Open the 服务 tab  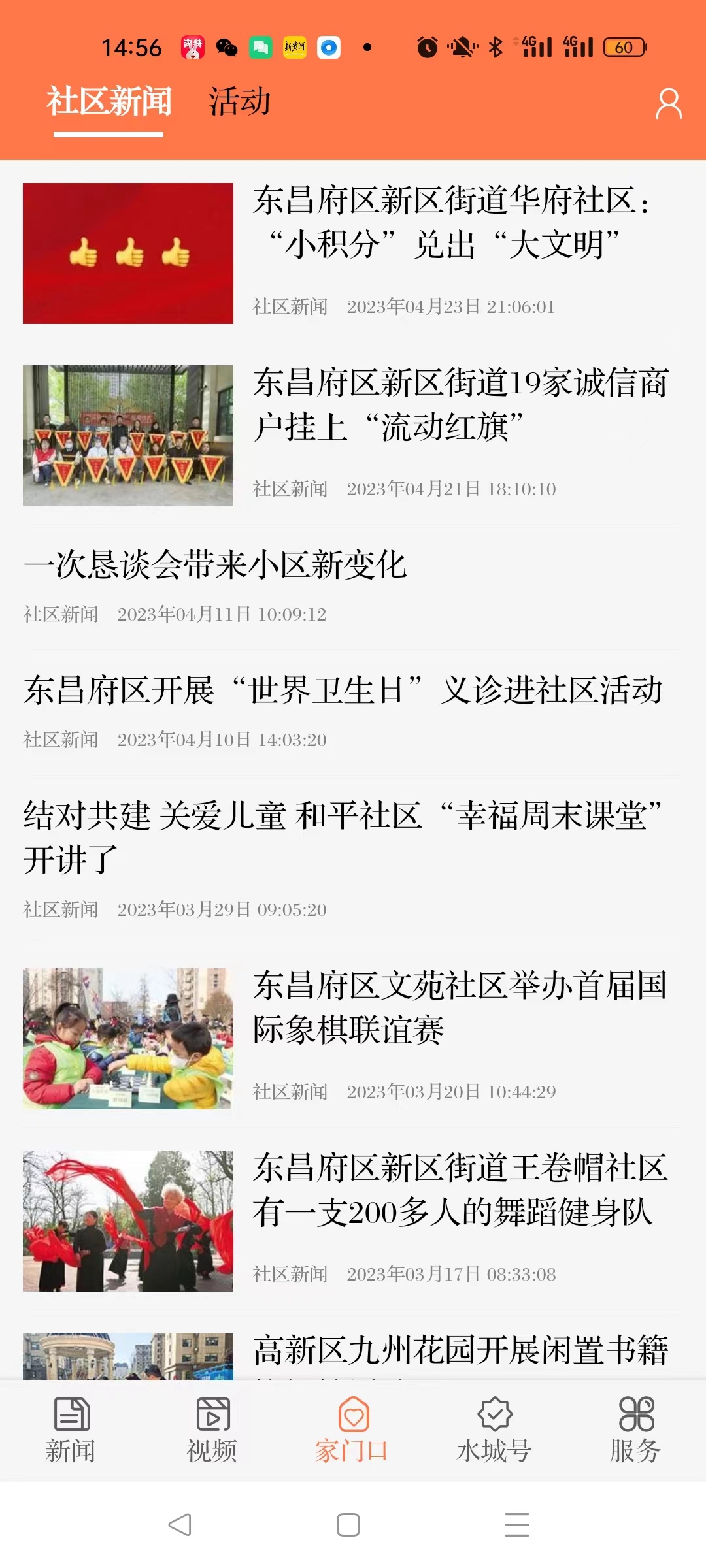635,1431
